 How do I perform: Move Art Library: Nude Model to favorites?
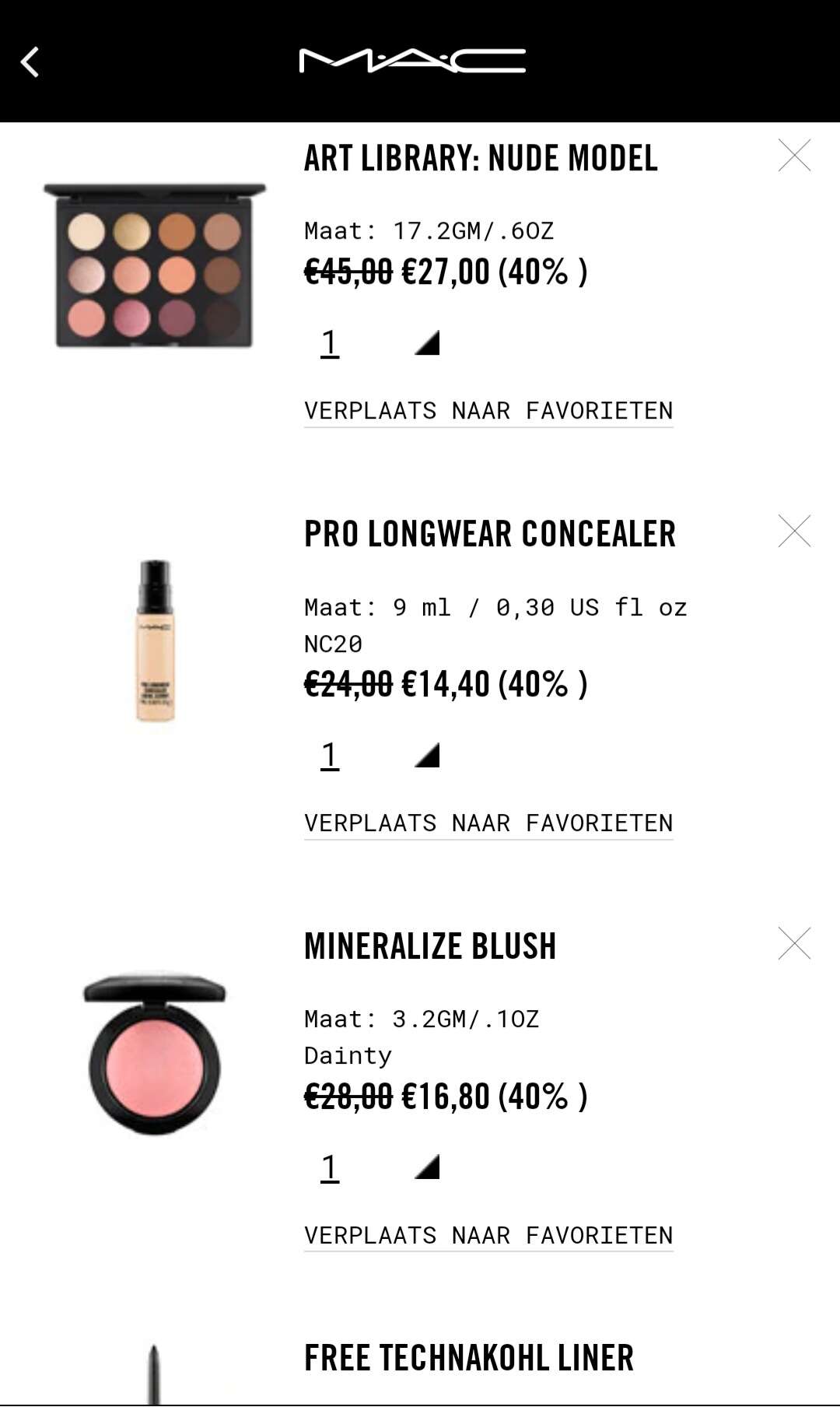pyautogui.click(x=488, y=411)
